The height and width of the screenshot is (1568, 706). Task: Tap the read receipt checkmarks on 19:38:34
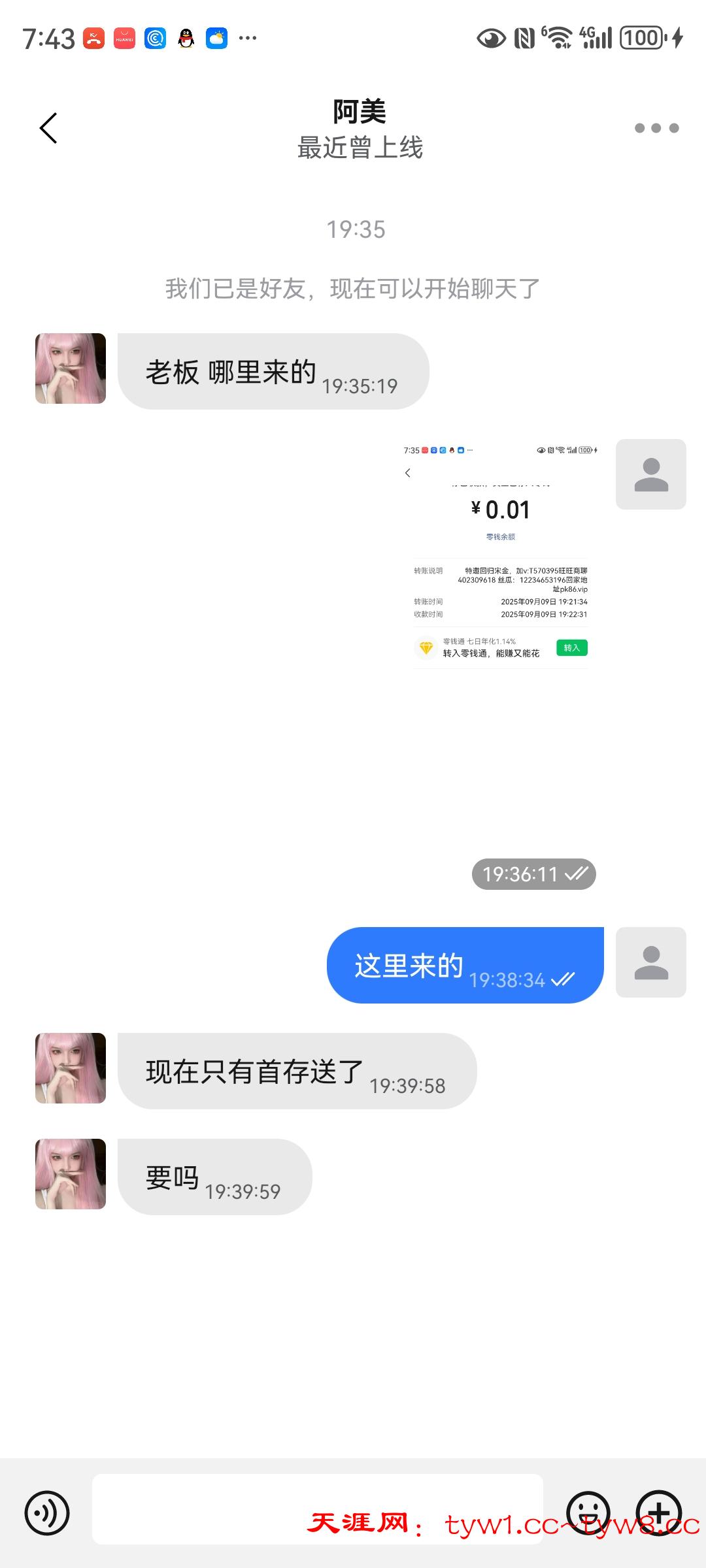(x=563, y=980)
